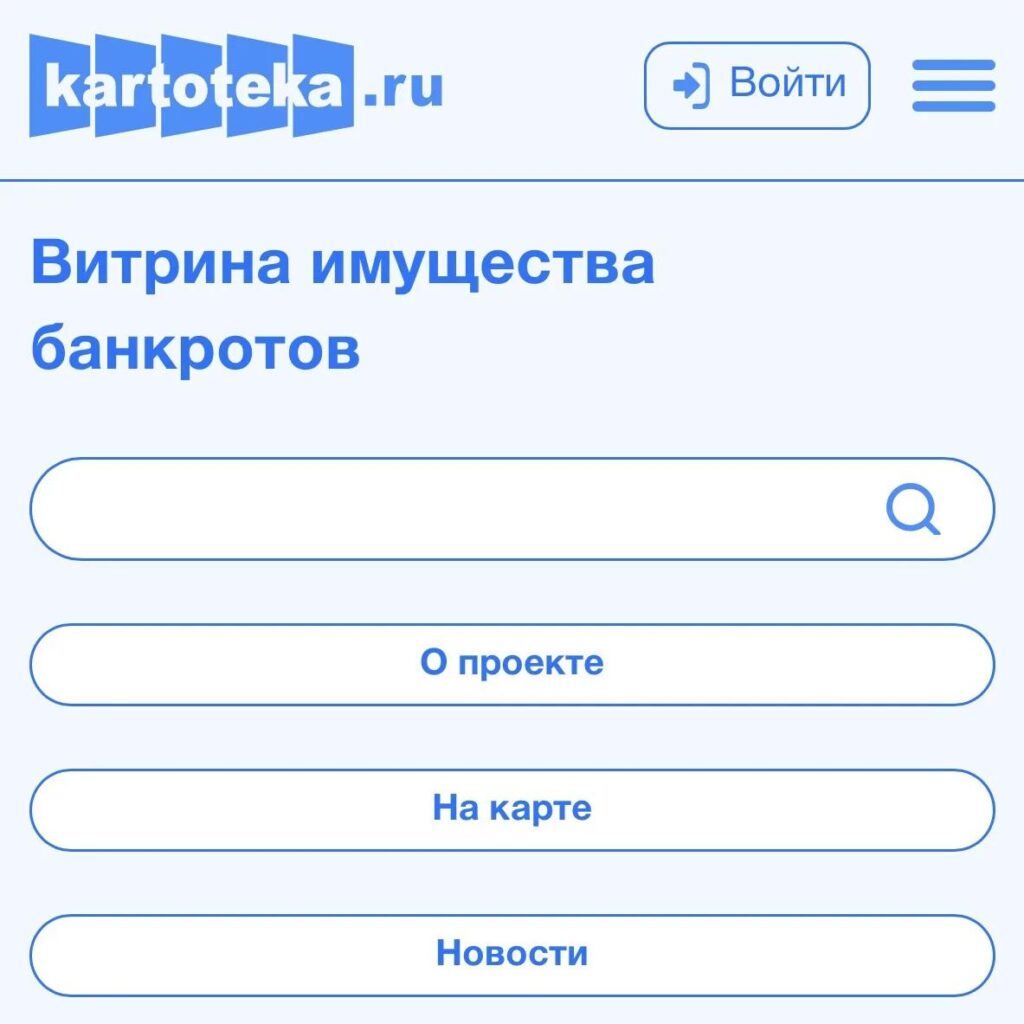Focus the property search field
Image resolution: width=1024 pixels, height=1024 pixels.
[512, 509]
